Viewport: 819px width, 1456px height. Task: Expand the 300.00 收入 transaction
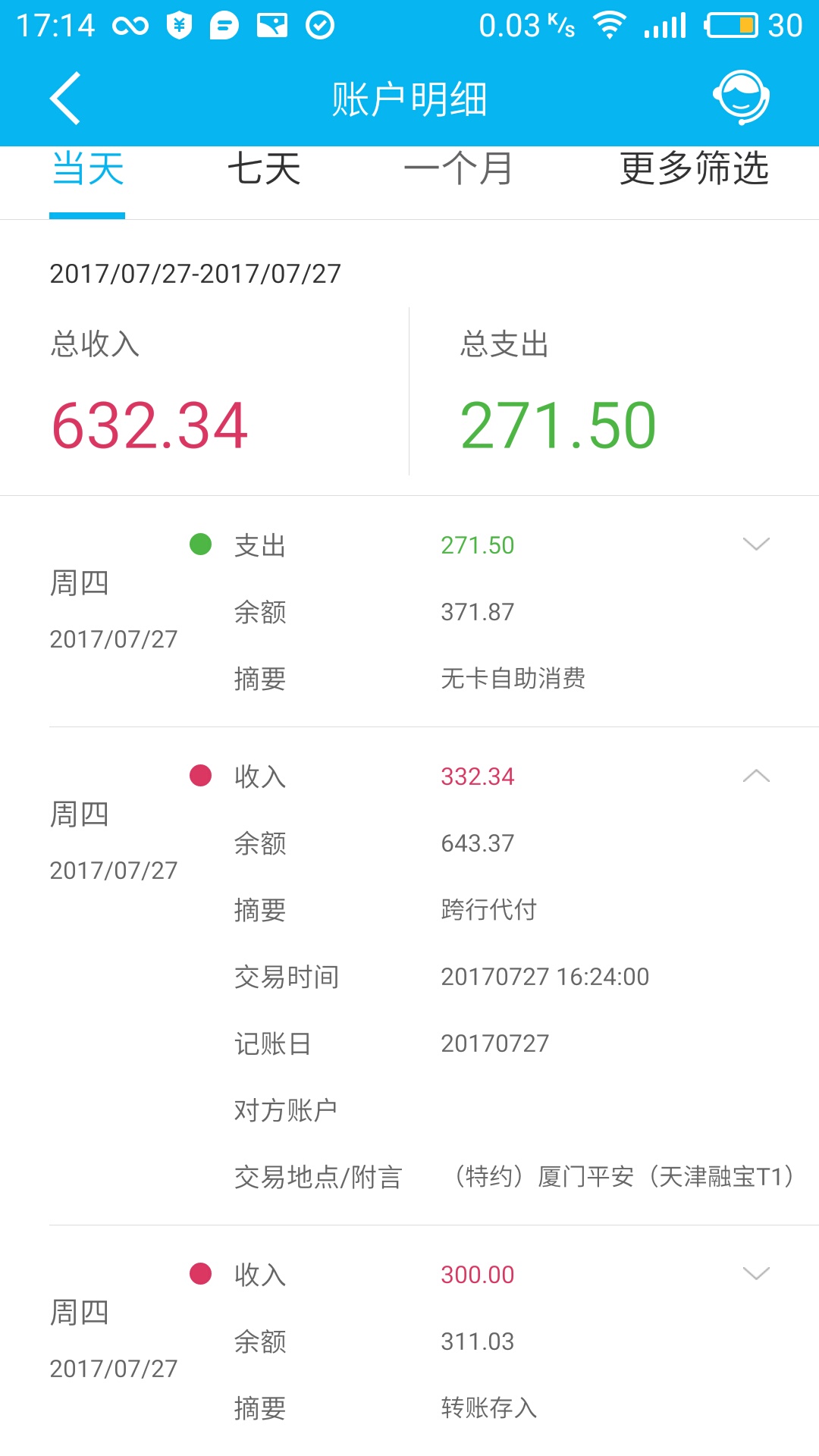[x=756, y=1273]
